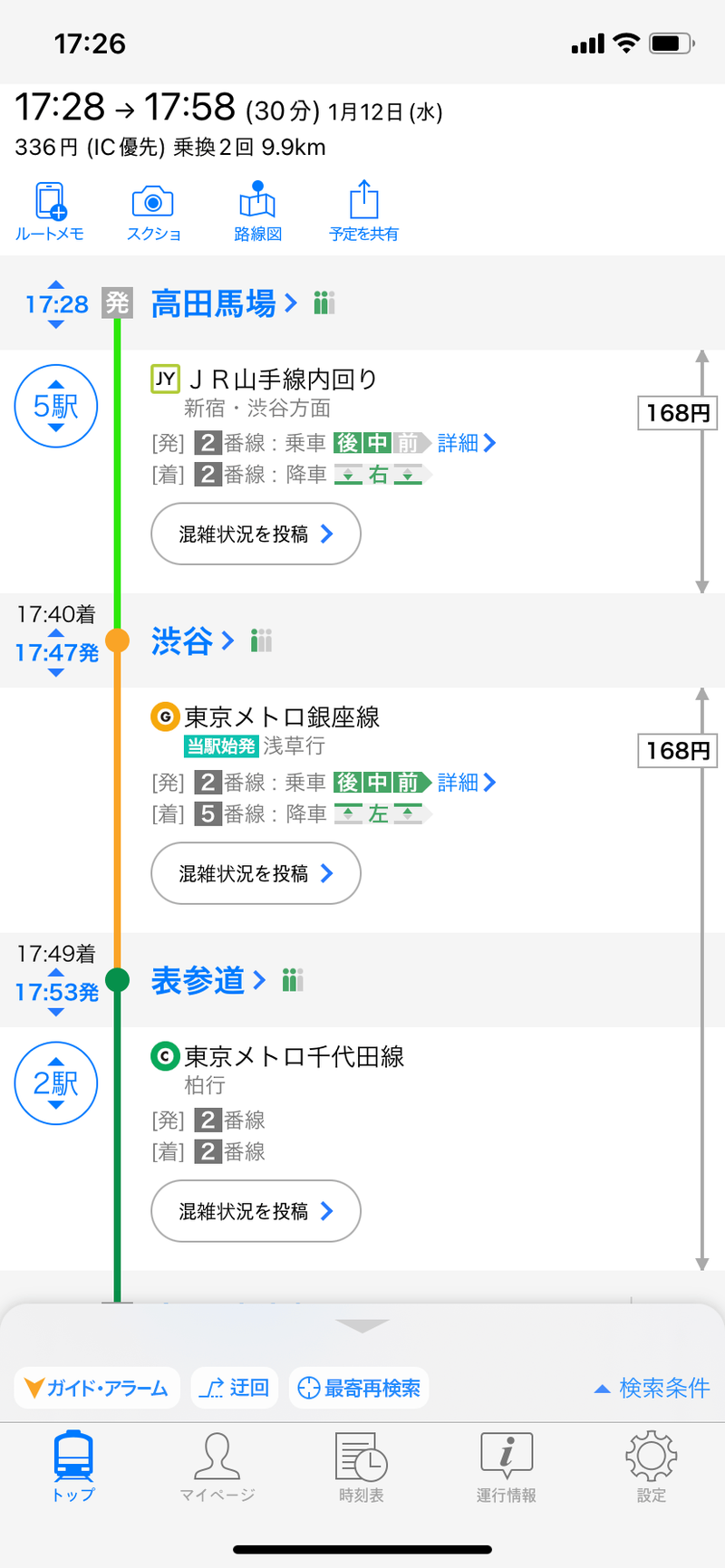Open 表参道 station details
This screenshot has height=1568, width=725.
(x=208, y=980)
